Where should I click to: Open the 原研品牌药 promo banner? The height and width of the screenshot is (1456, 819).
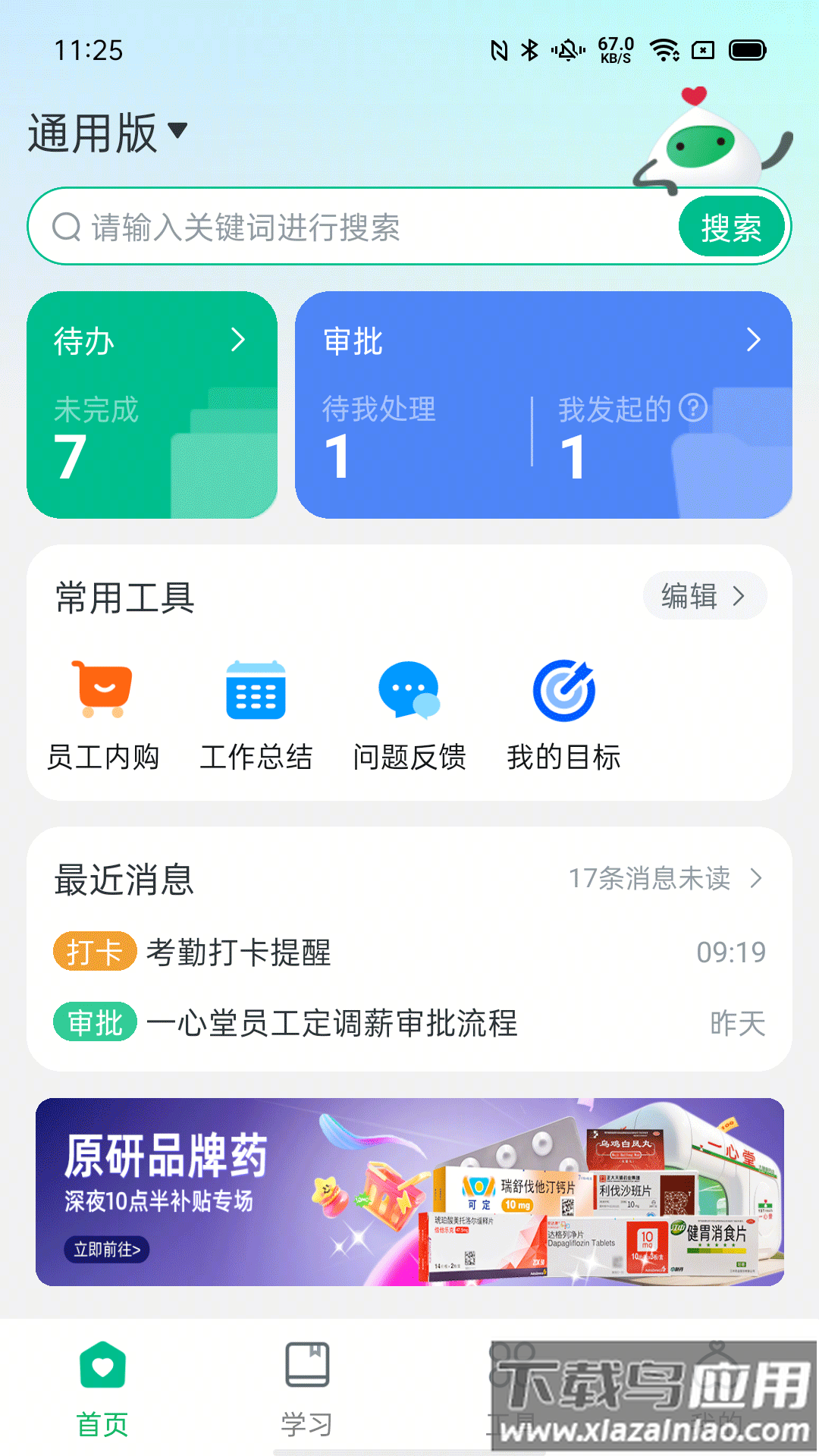tap(409, 1191)
